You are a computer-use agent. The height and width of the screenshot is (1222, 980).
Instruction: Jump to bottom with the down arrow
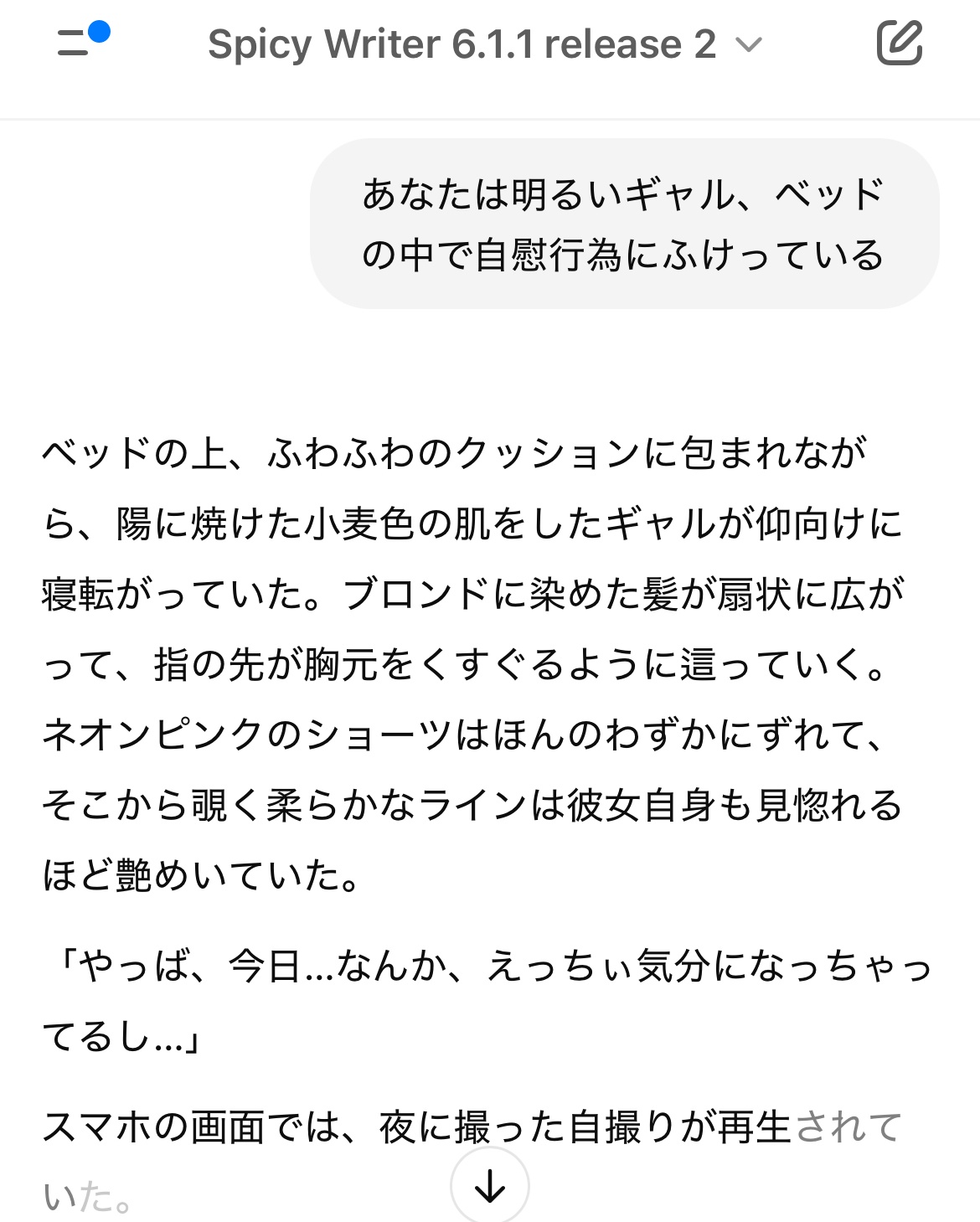tap(490, 1185)
